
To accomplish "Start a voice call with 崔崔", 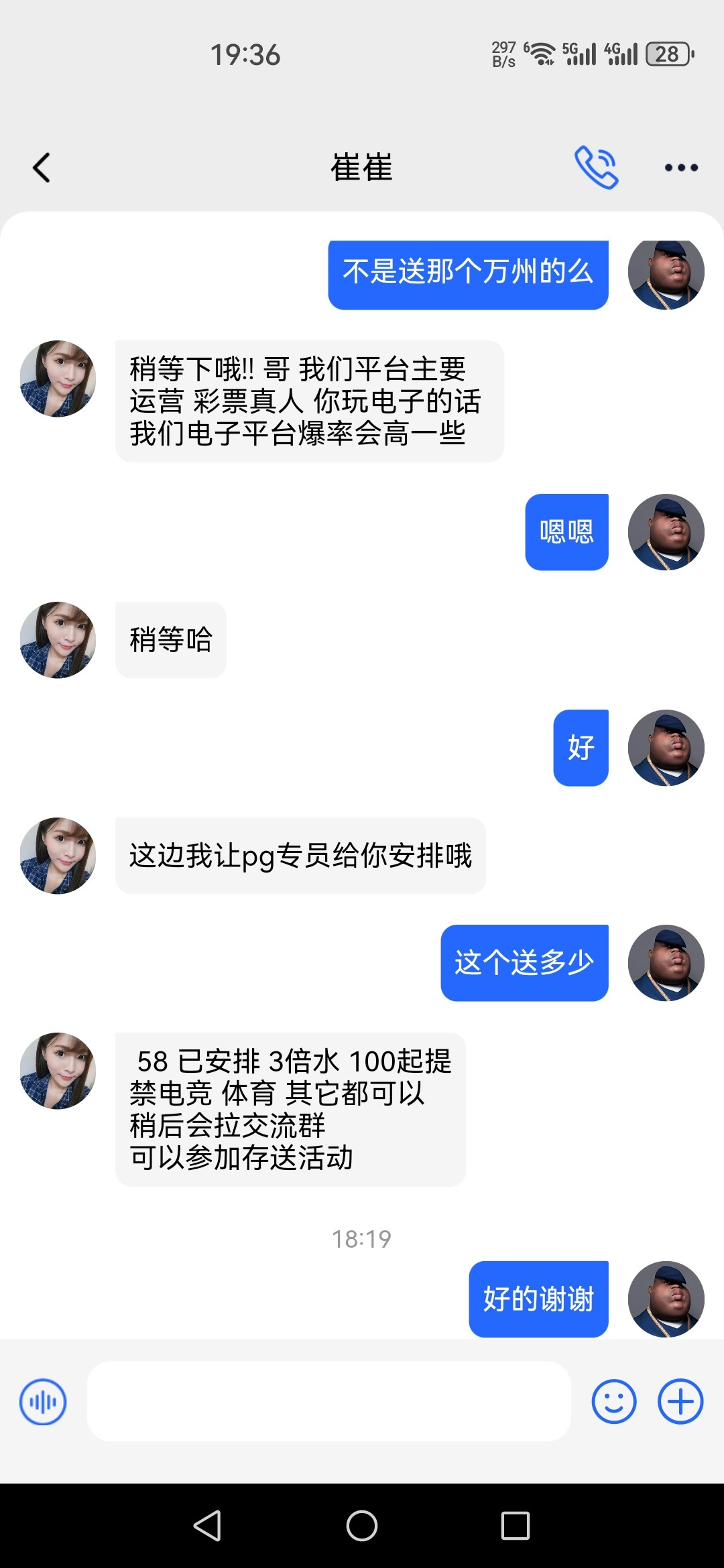I will tap(599, 166).
